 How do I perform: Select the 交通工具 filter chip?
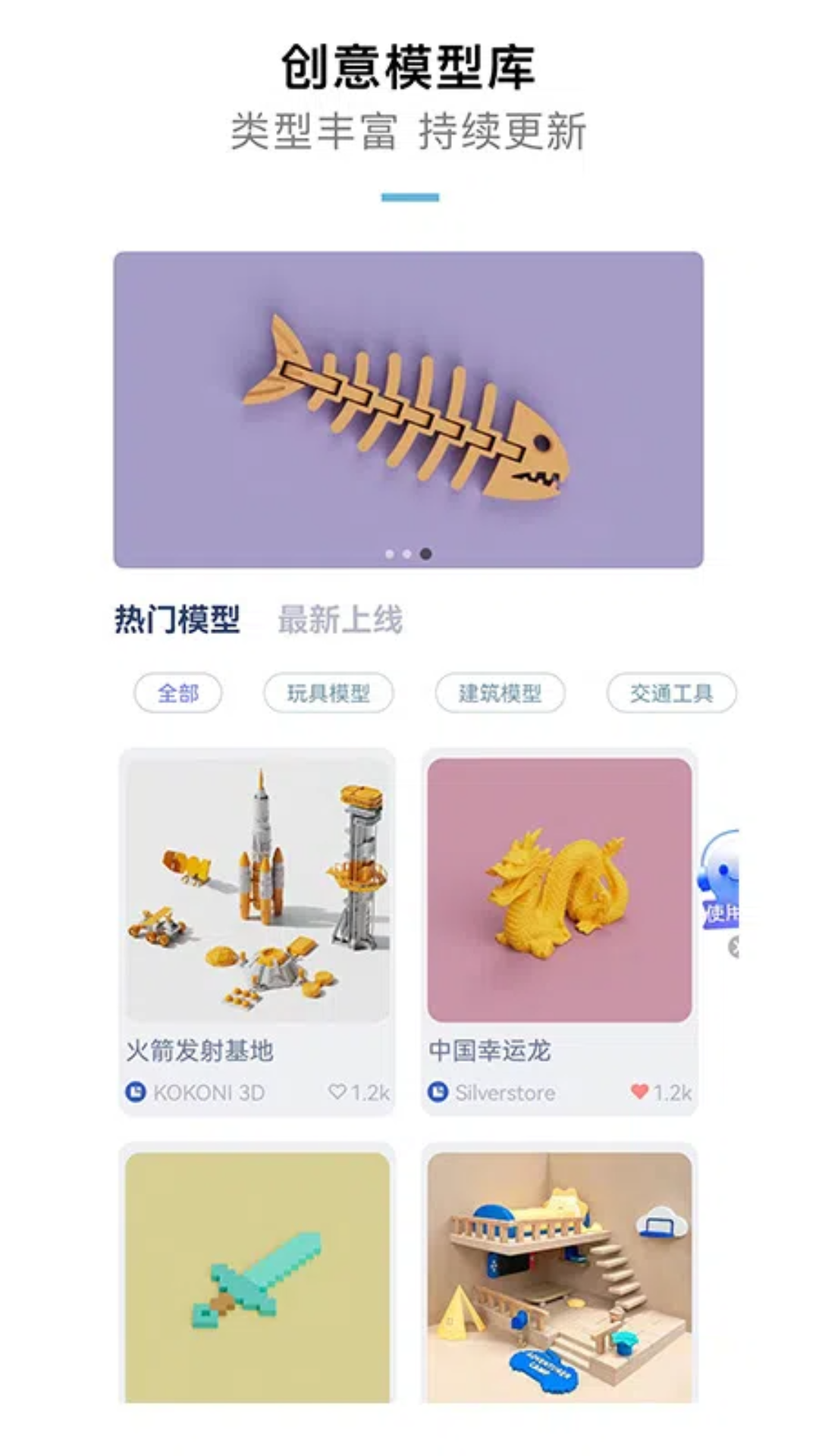[x=670, y=692]
